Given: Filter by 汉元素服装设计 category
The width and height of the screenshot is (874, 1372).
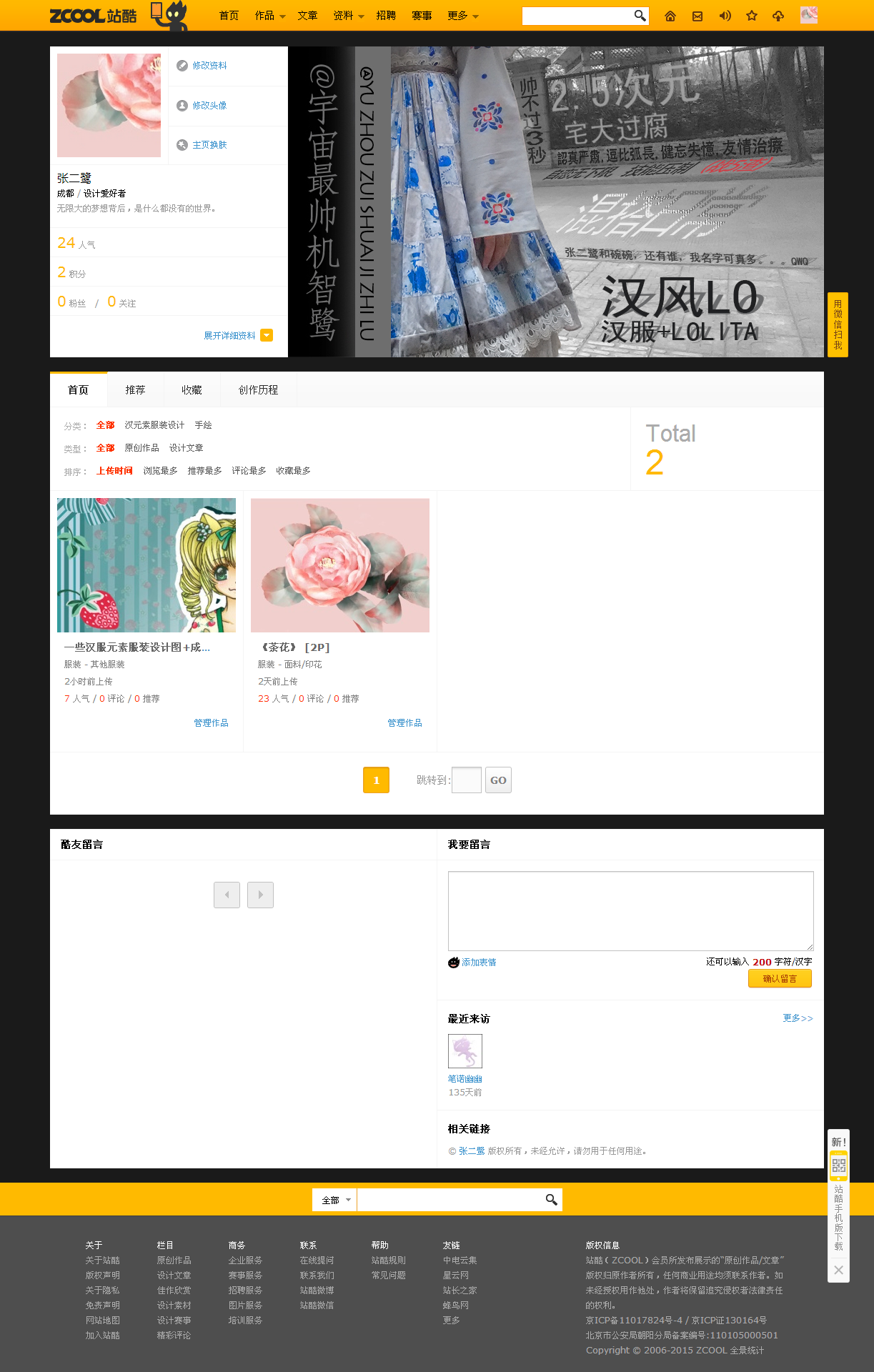Looking at the screenshot, I should tap(154, 425).
